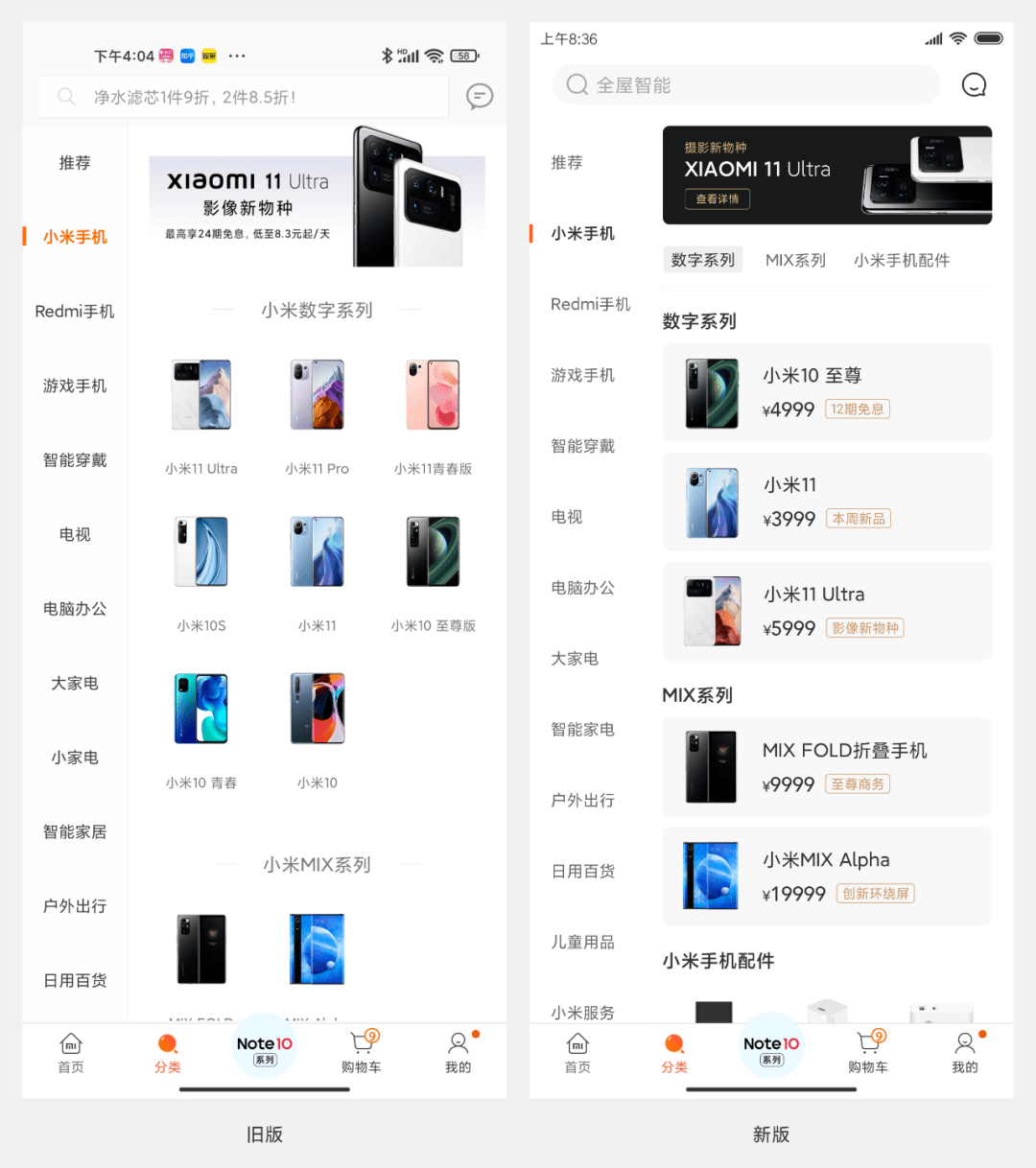Image resolution: width=1036 pixels, height=1168 pixels.
Task: Open the customer service bubble icon near old search bar
Action: coord(479,96)
